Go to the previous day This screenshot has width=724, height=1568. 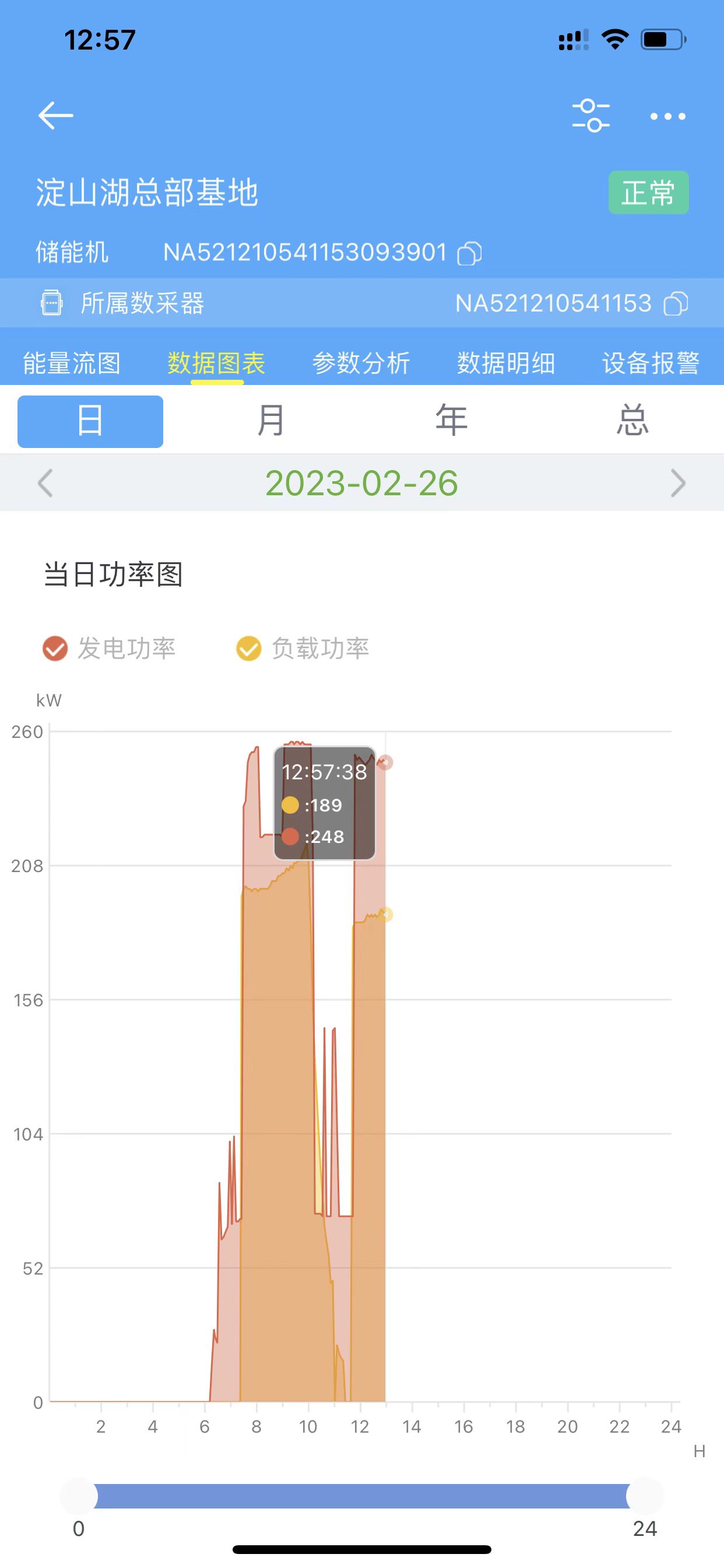pyautogui.click(x=45, y=484)
